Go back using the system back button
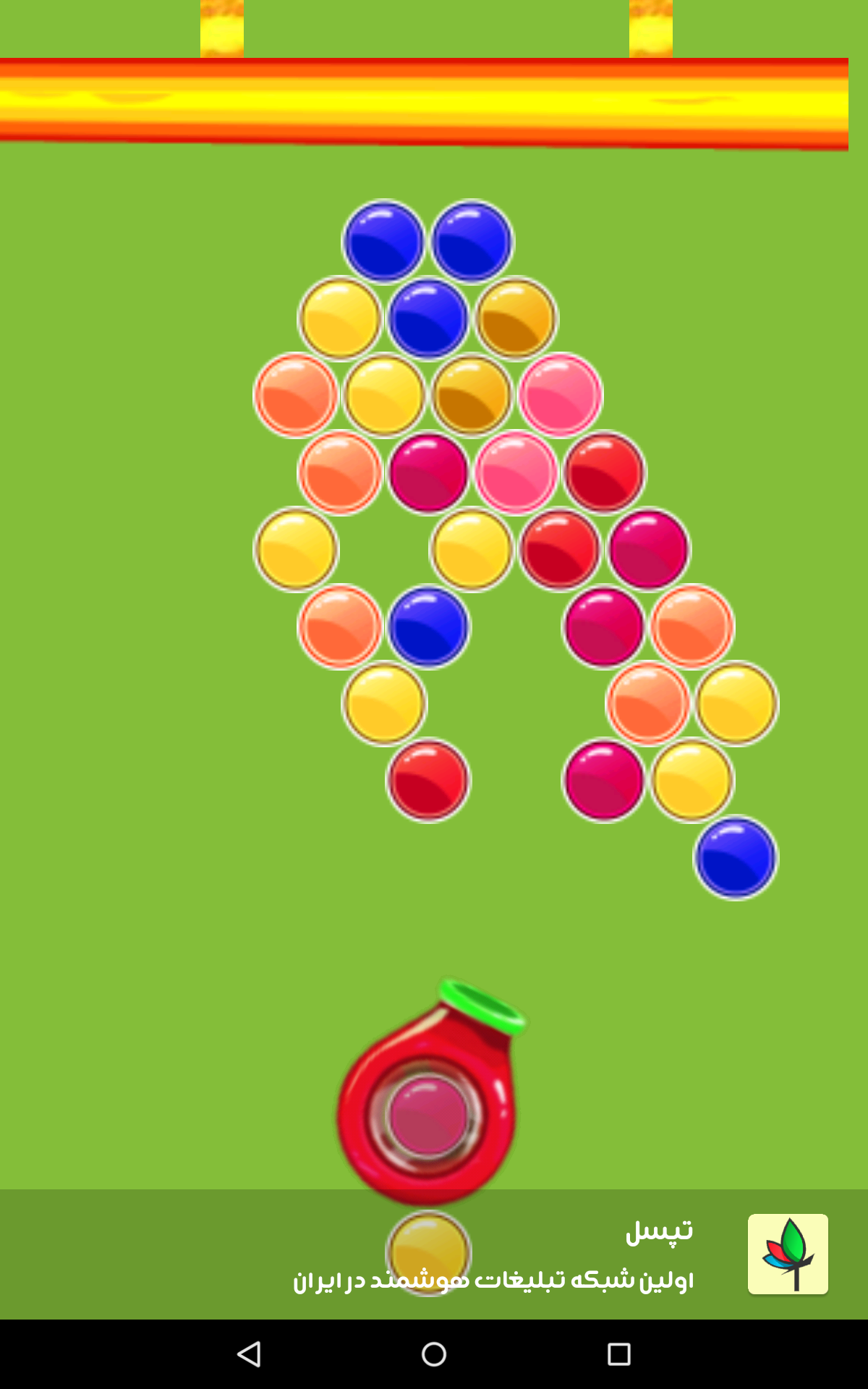Viewport: 868px width, 1389px height. (x=249, y=1354)
